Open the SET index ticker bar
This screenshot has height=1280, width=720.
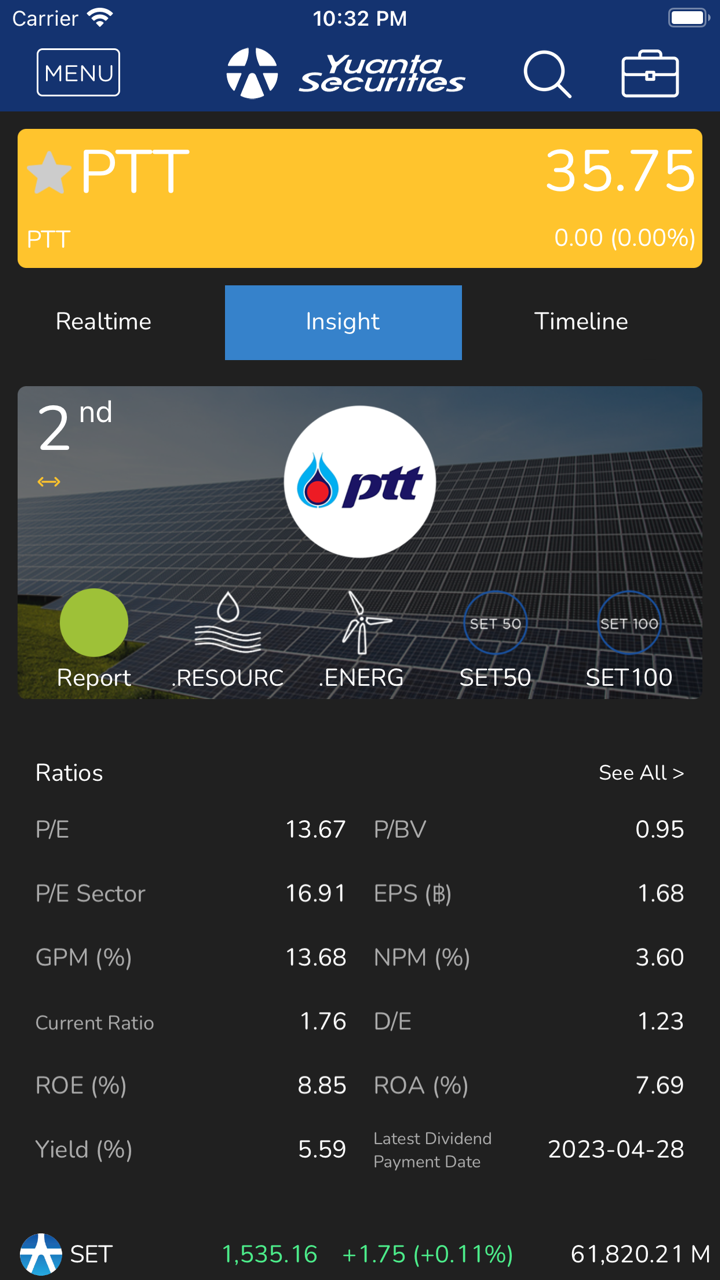tap(360, 1254)
